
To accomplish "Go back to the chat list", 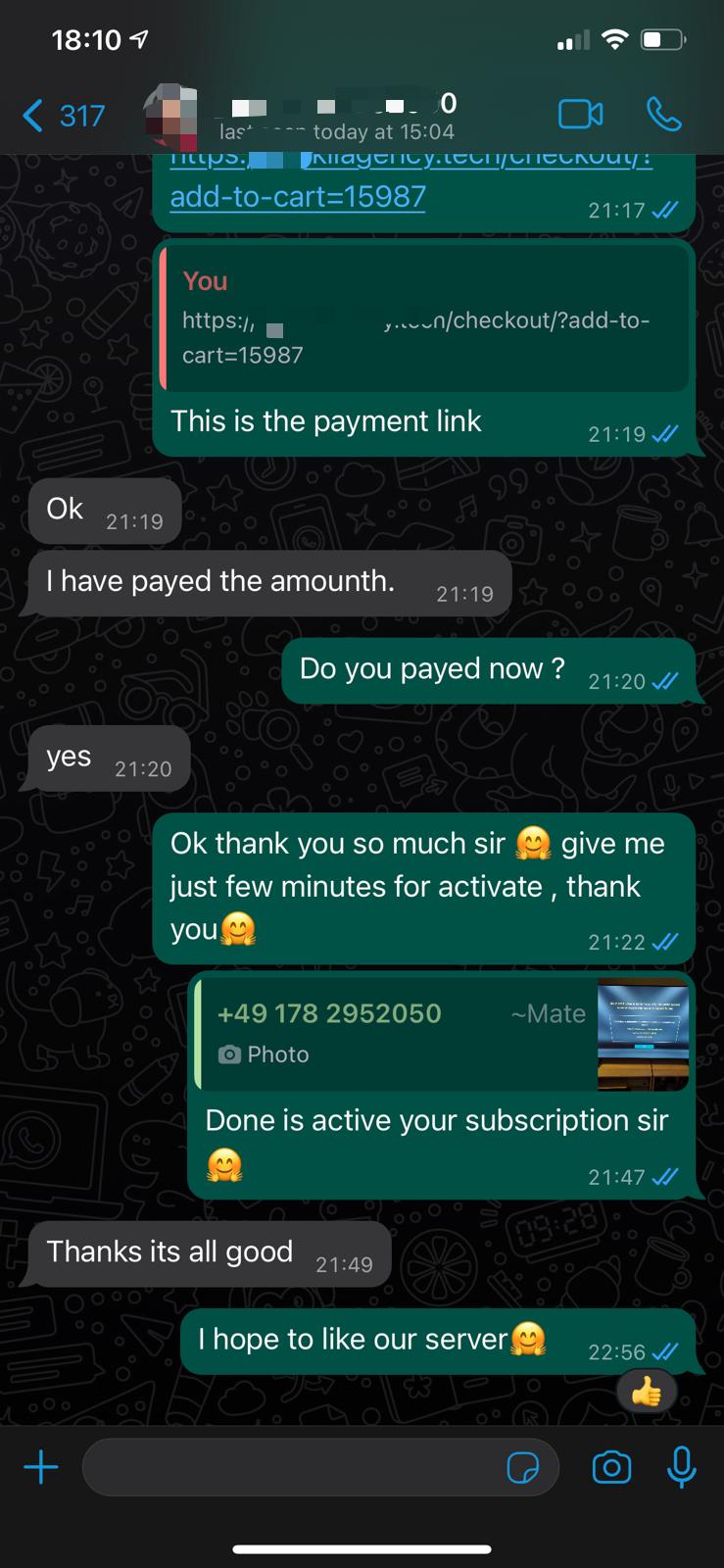I will click(x=63, y=117).
